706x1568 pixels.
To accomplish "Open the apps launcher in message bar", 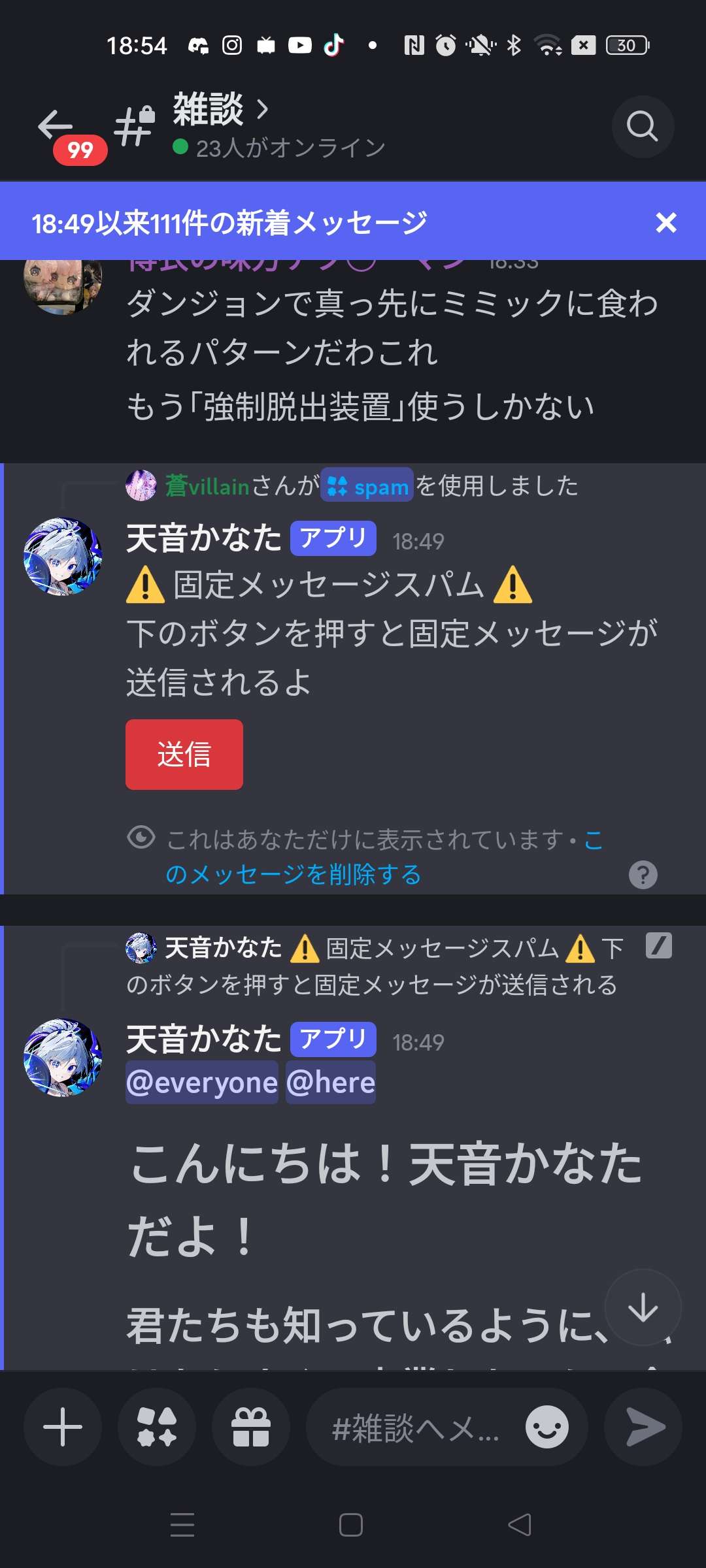I will (x=157, y=1428).
